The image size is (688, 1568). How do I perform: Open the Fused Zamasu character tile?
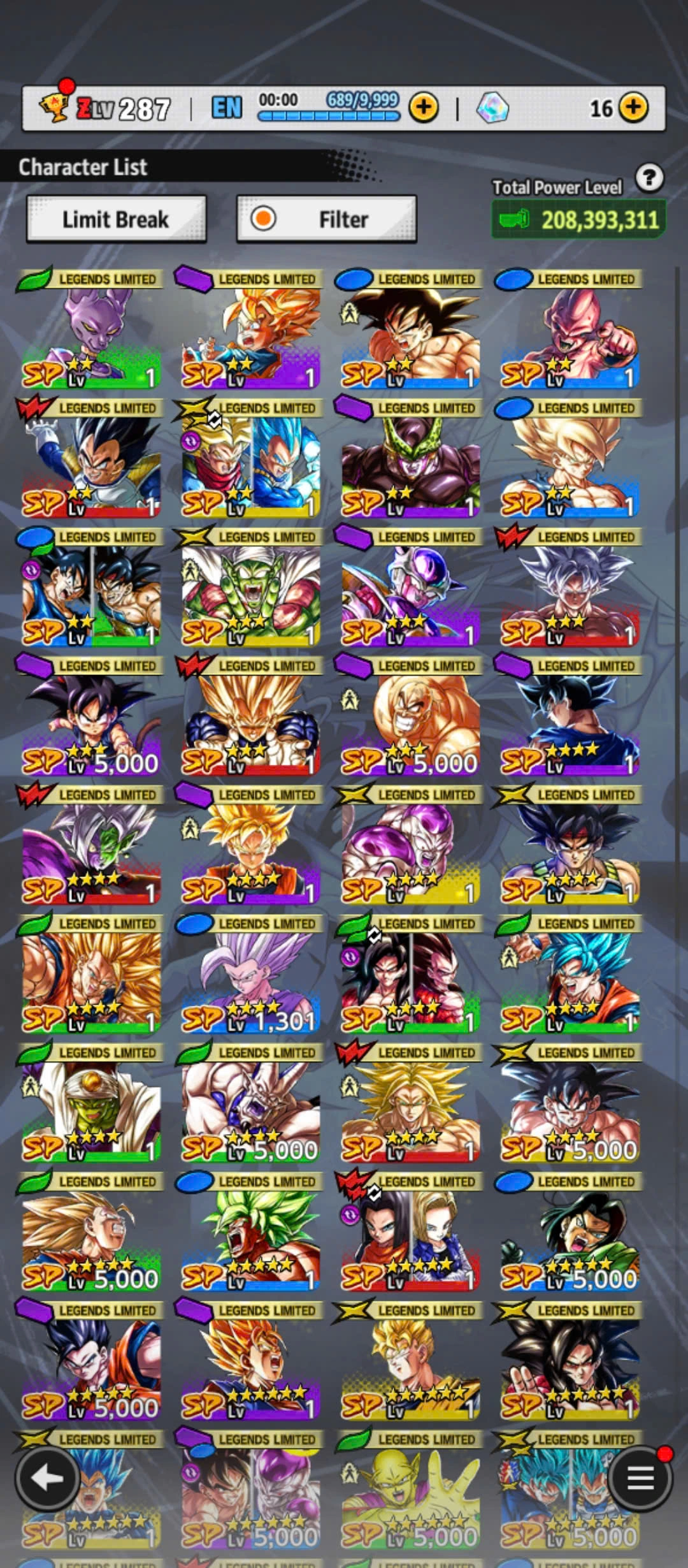pyautogui.click(x=91, y=848)
